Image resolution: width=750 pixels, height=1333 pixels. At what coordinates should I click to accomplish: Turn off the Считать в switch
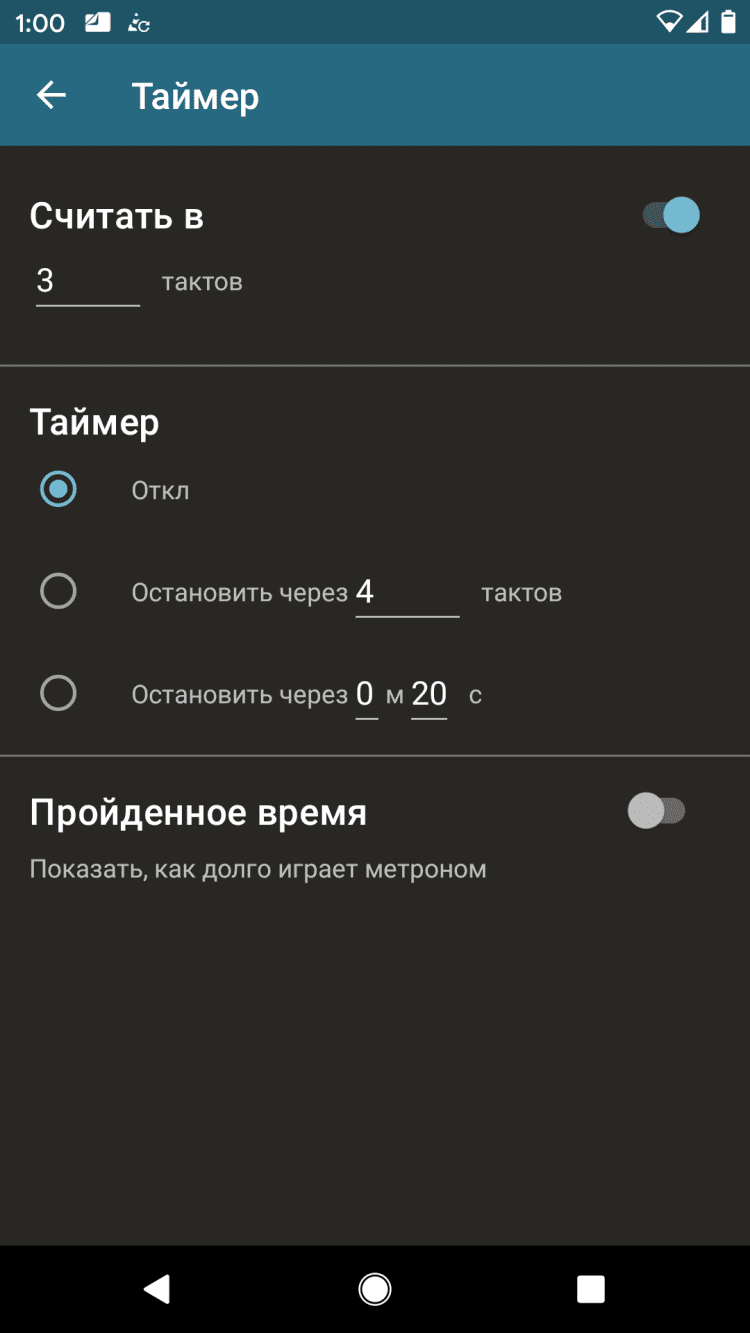[x=670, y=215]
